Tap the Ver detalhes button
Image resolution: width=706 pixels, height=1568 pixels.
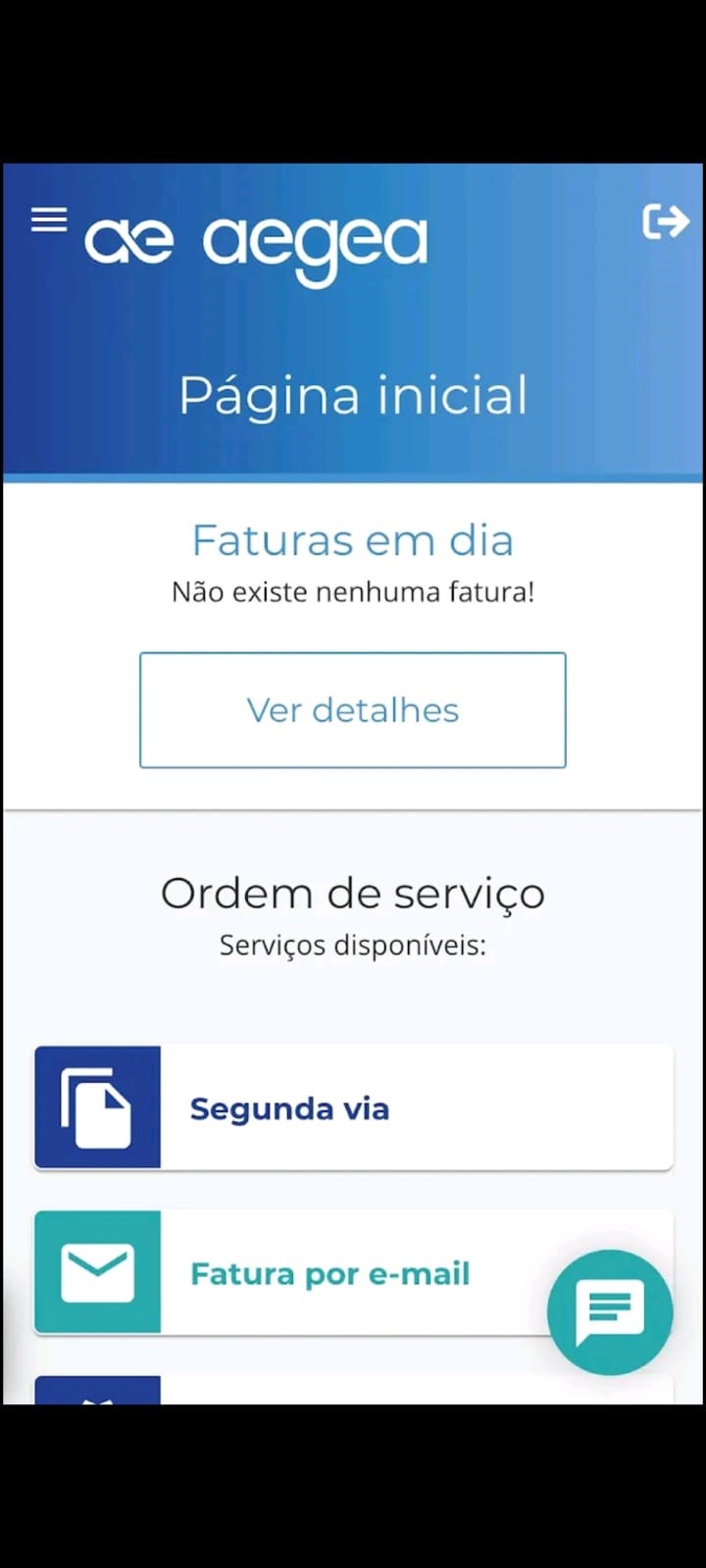(353, 710)
